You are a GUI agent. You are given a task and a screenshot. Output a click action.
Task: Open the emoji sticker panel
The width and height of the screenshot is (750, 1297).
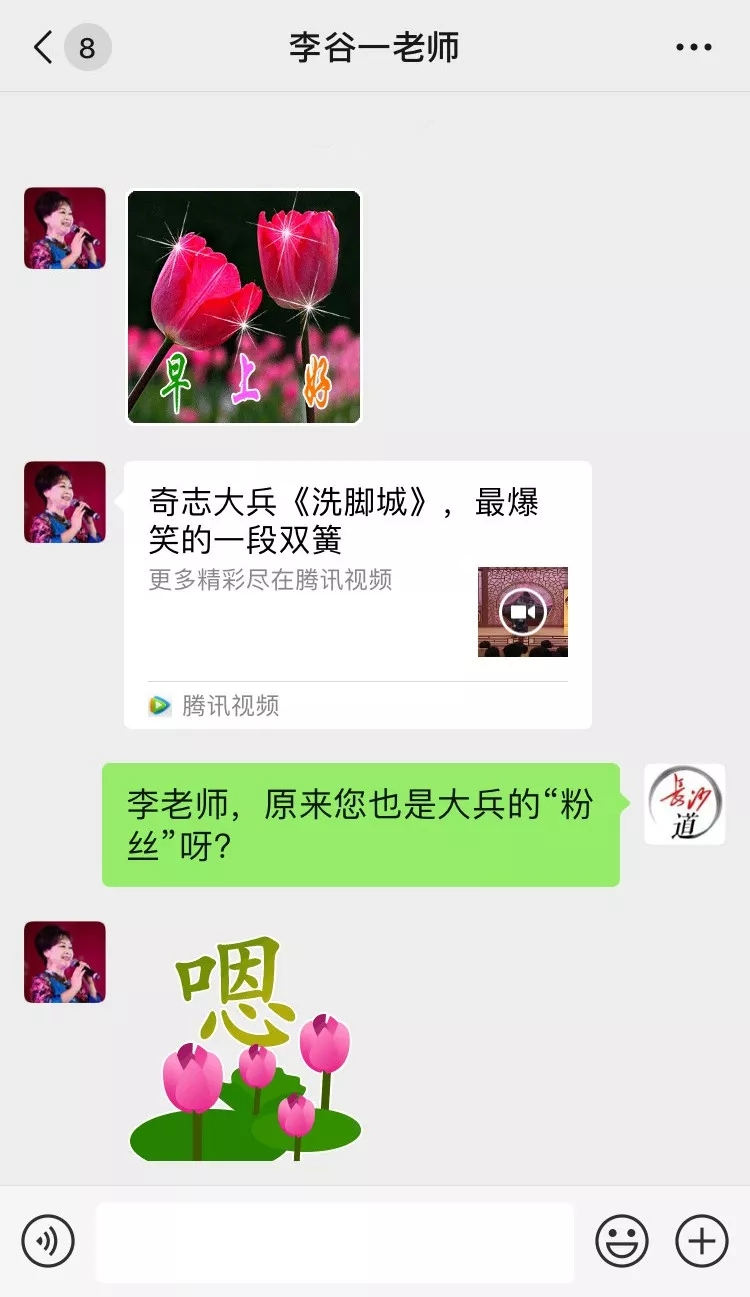(621, 1241)
